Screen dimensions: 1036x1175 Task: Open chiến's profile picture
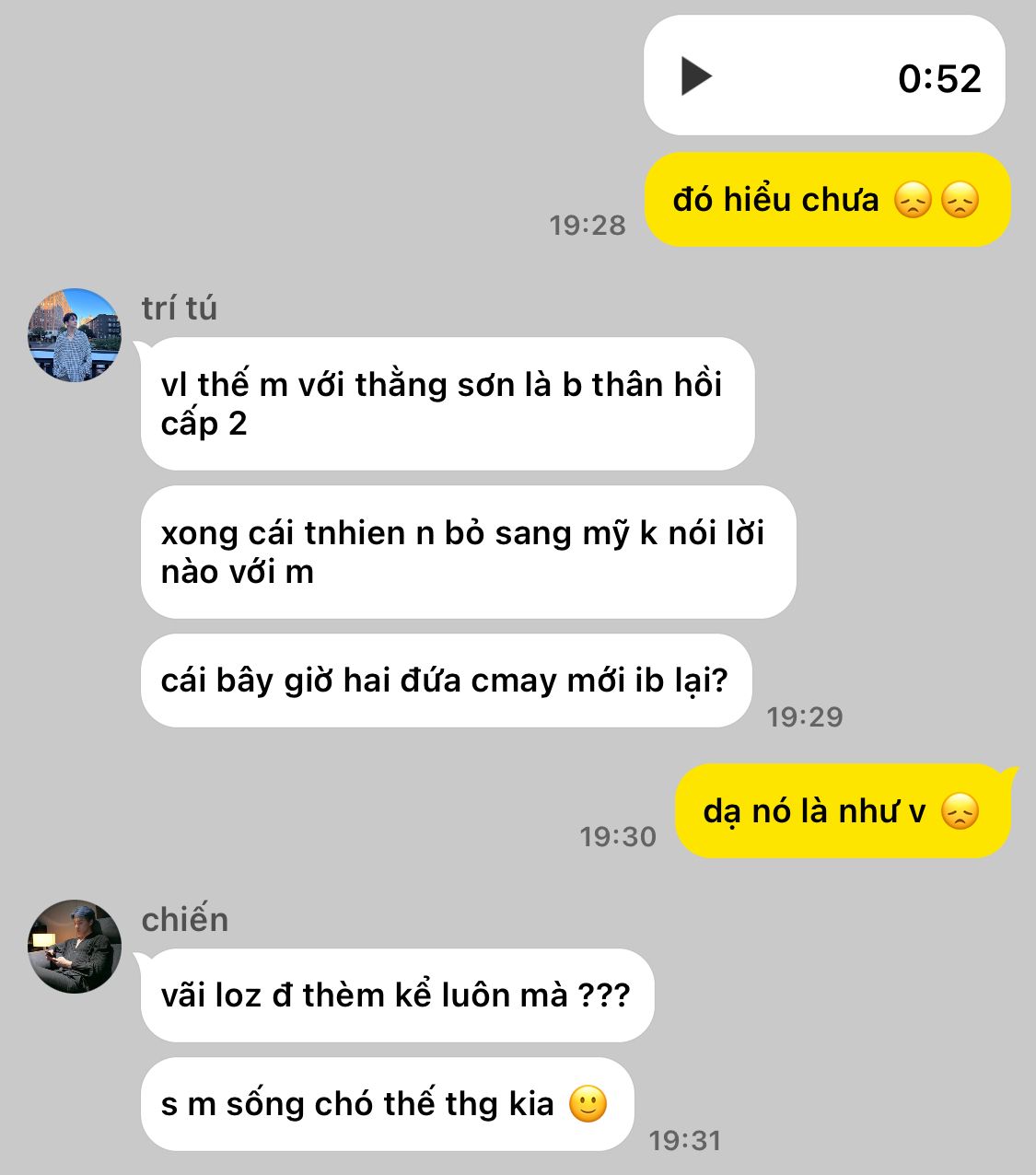[x=75, y=946]
